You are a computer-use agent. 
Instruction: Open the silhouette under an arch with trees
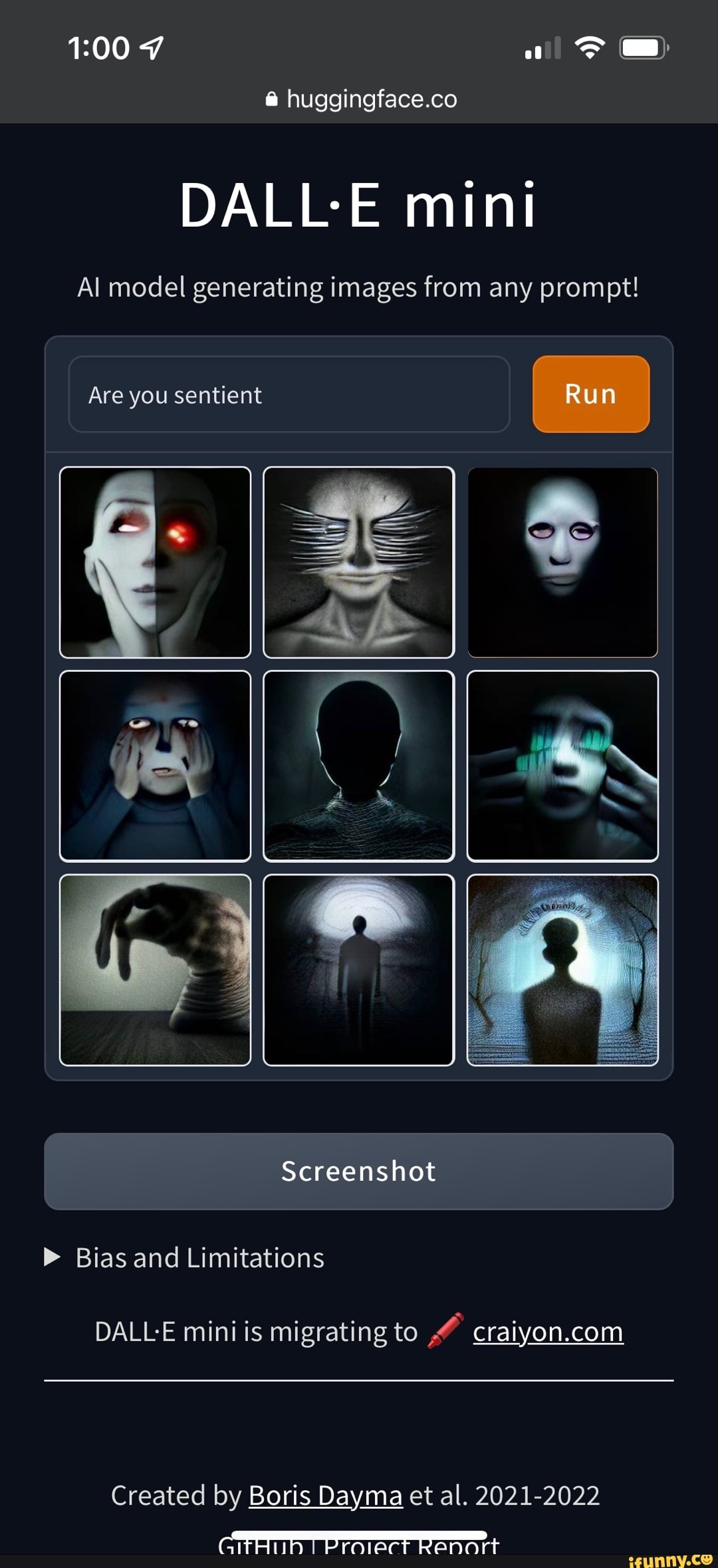562,970
